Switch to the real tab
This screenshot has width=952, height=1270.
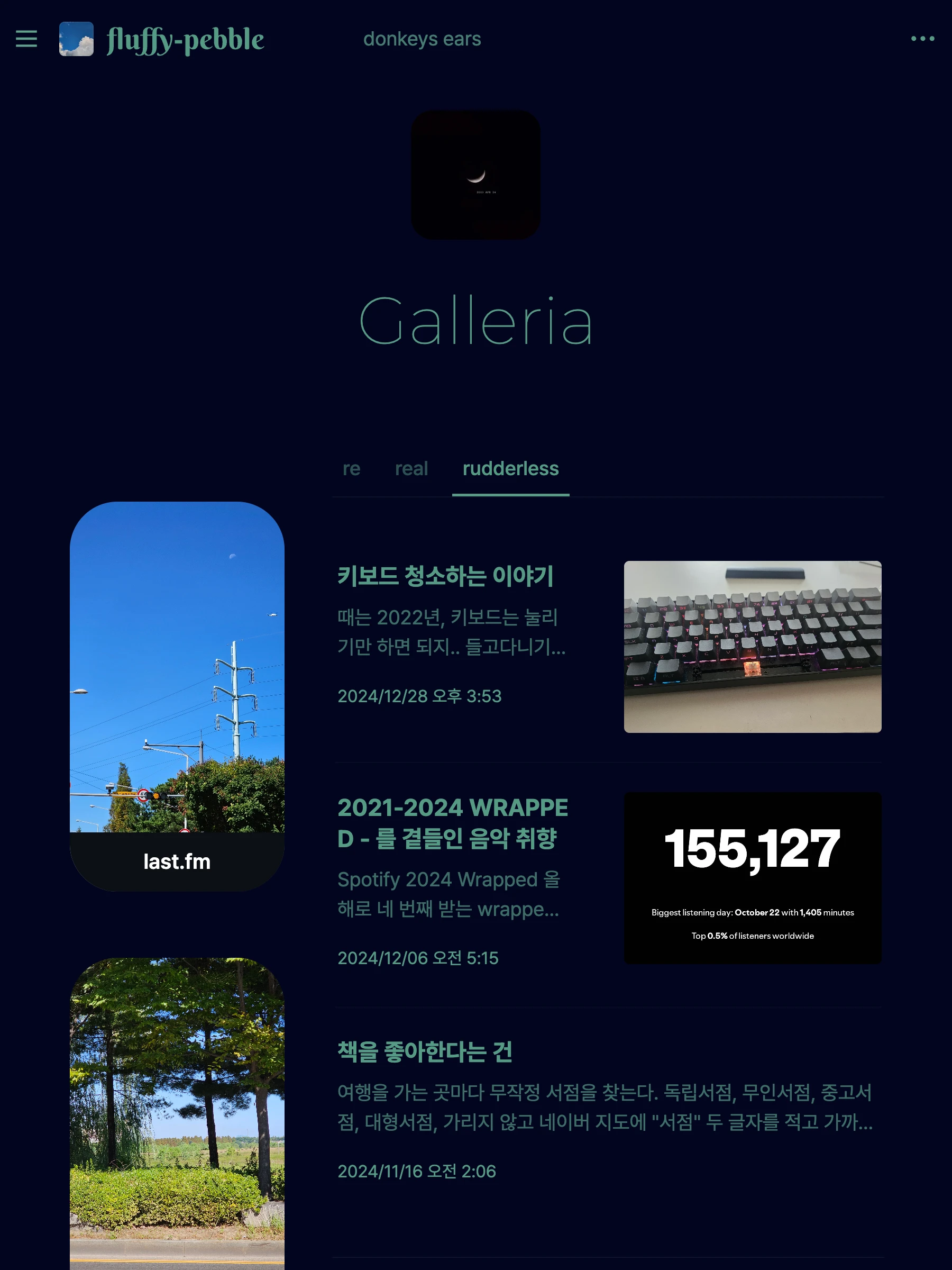click(x=411, y=468)
